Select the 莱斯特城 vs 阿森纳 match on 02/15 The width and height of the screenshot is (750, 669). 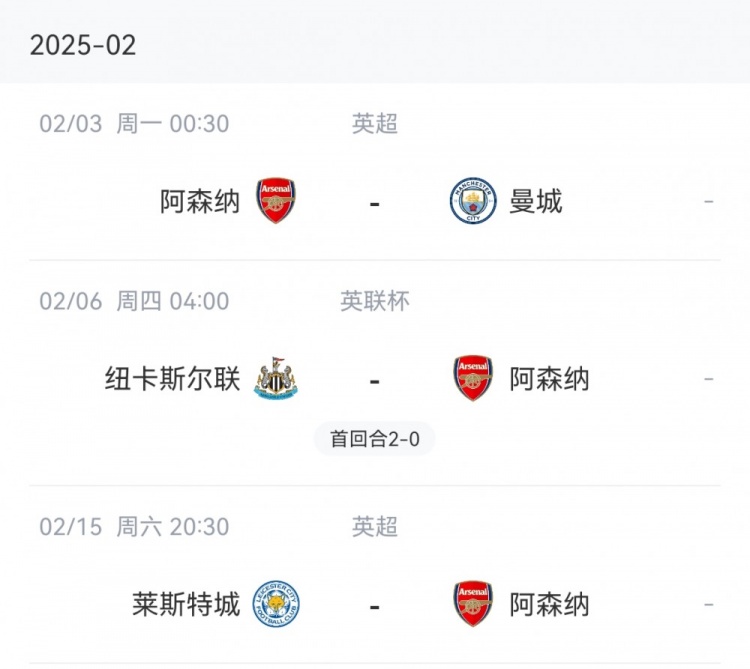tap(374, 605)
